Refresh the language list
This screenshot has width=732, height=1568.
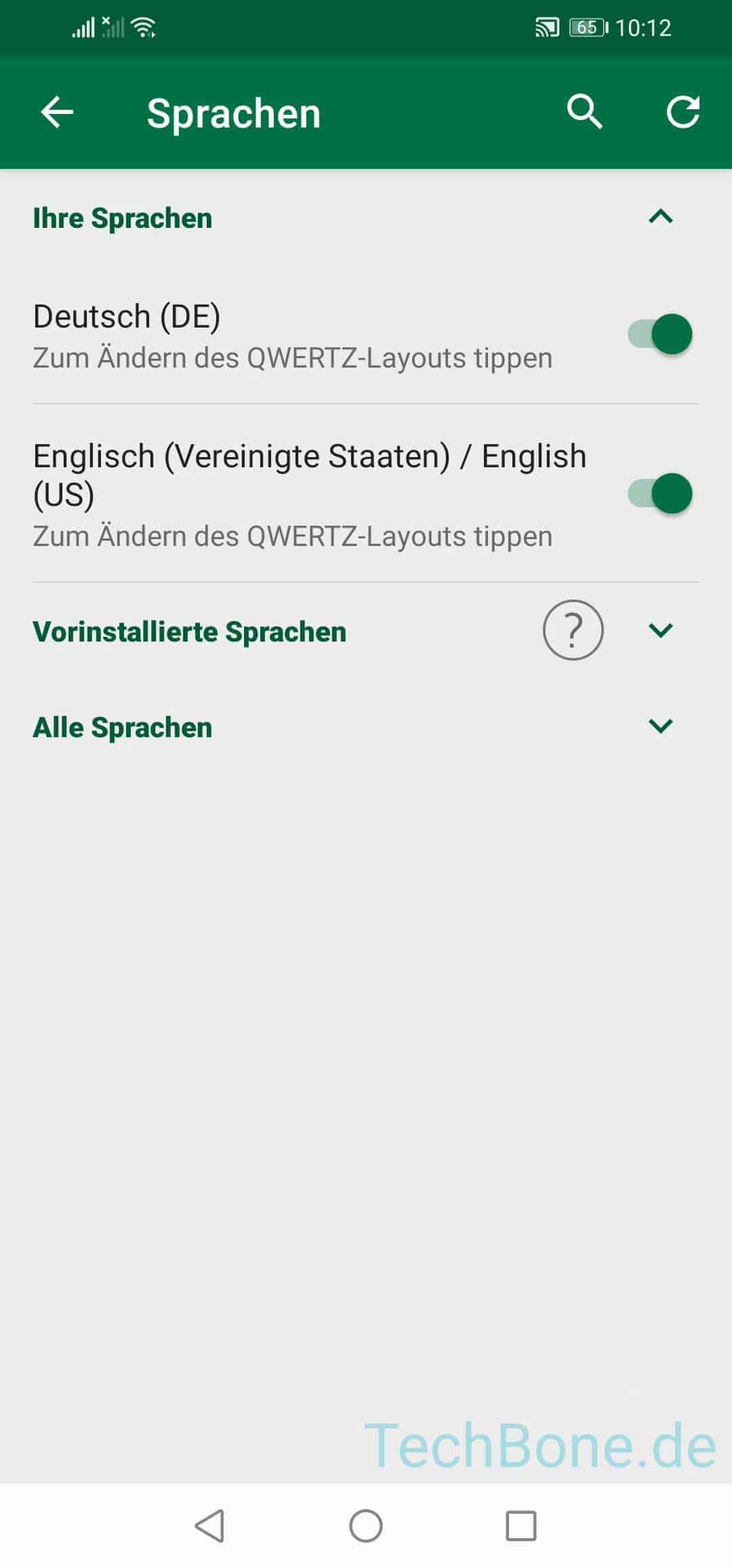685,113
